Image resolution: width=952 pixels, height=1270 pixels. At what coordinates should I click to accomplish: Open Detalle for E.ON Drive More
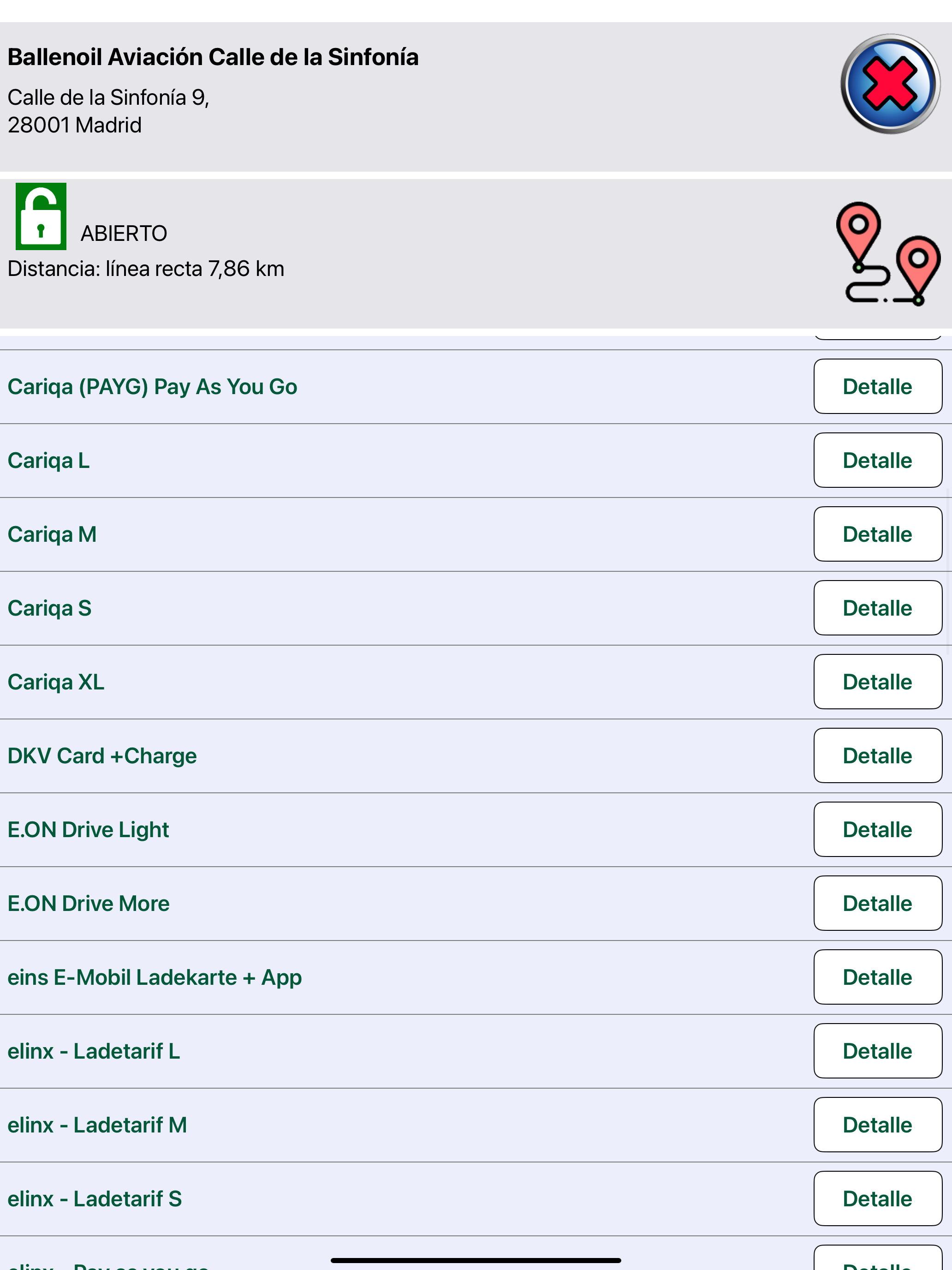pyautogui.click(x=877, y=903)
